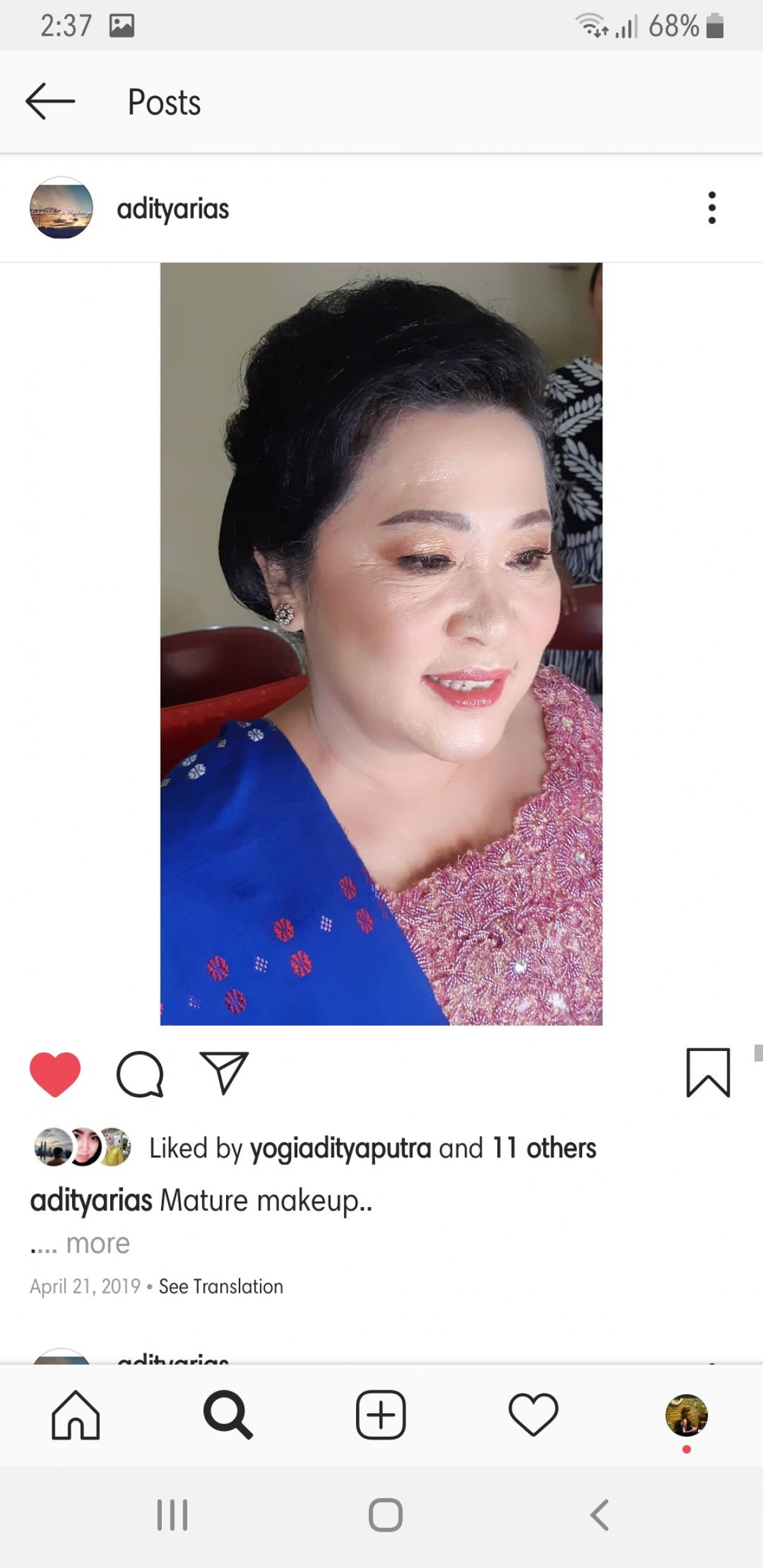The image size is (763, 1568).
Task: View the 11 others who liked
Action: click(544, 1148)
